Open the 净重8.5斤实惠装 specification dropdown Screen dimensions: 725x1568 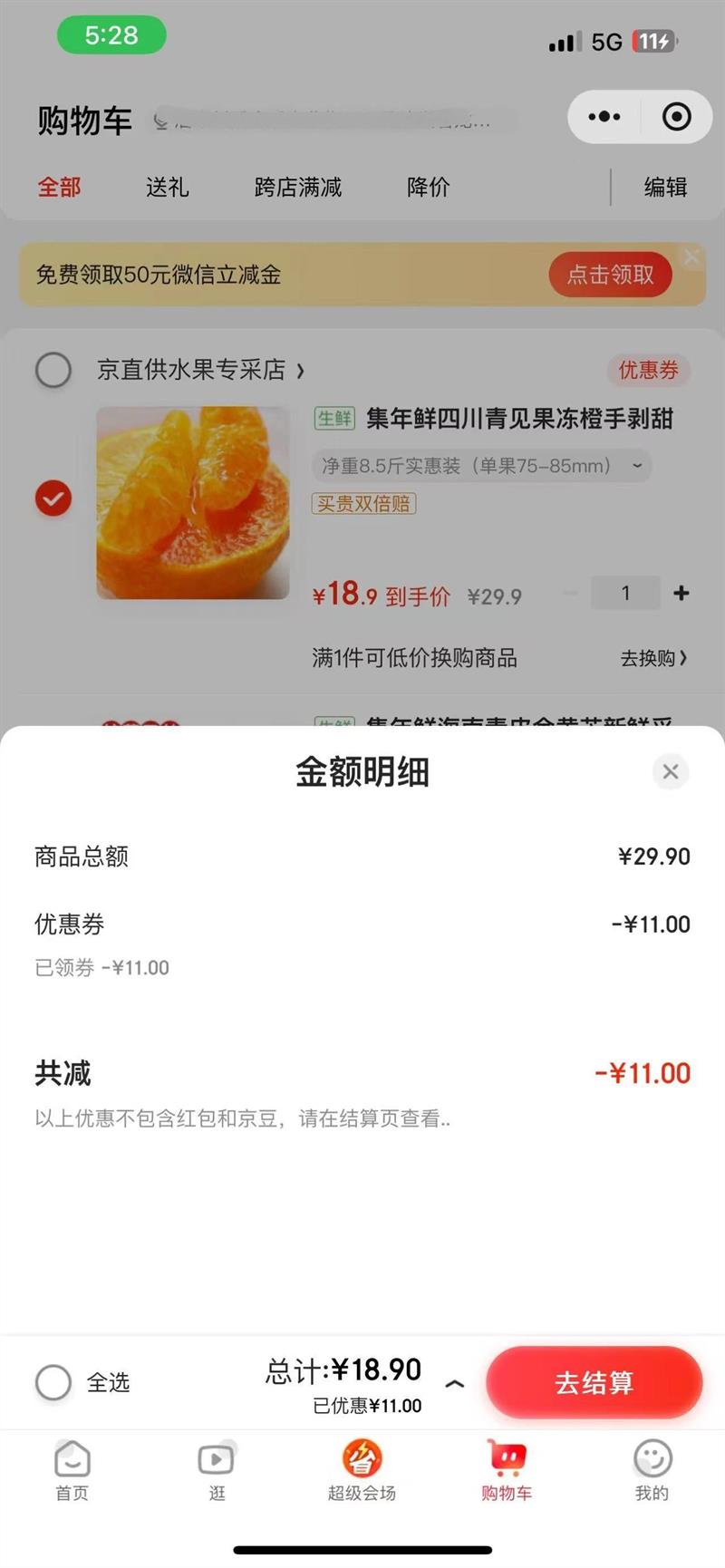coord(482,466)
